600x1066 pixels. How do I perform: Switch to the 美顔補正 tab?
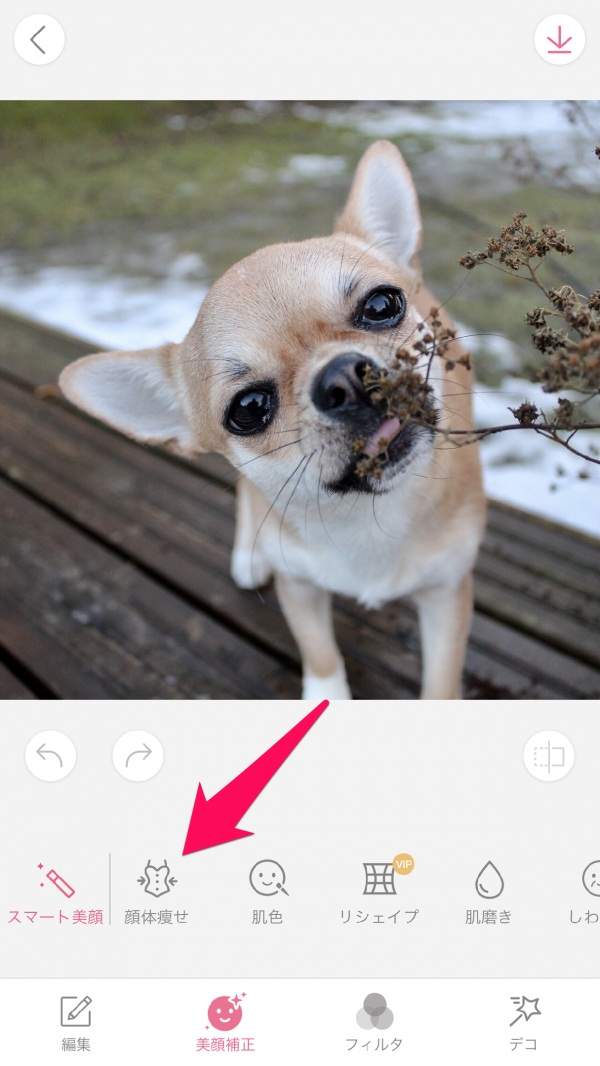pyautogui.click(x=225, y=1023)
